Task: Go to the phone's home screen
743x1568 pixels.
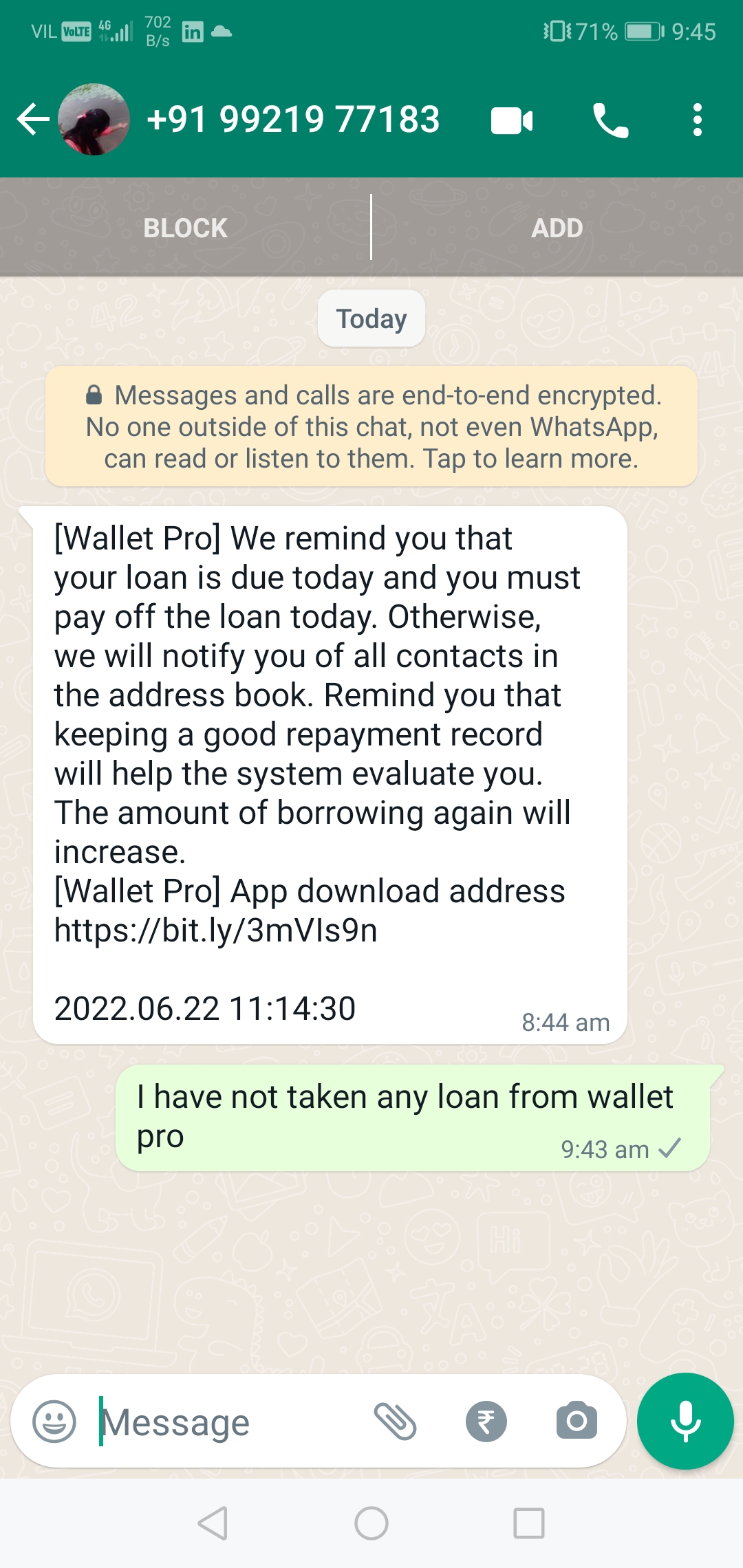Action: click(x=371, y=1523)
